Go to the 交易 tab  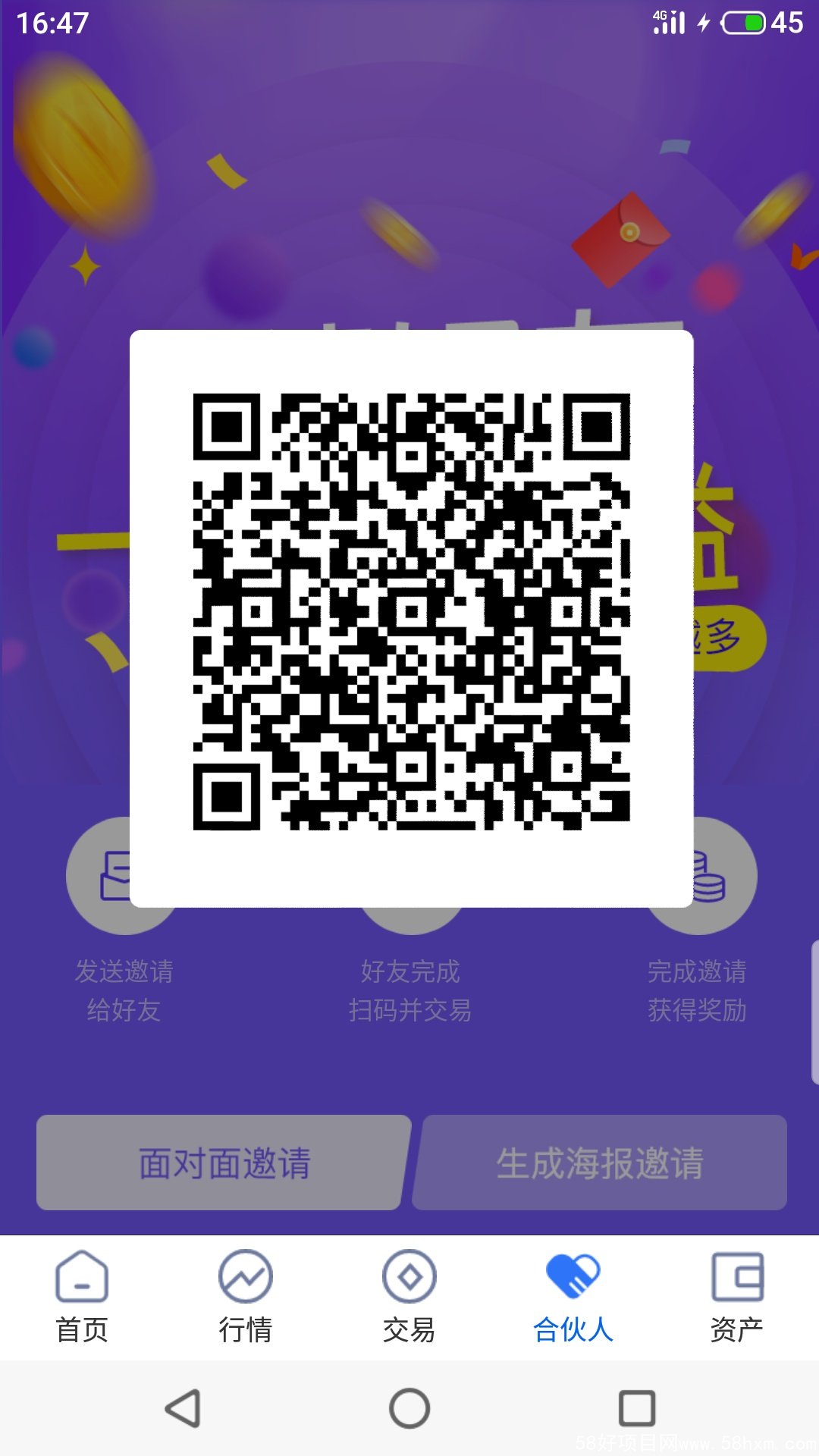[409, 1298]
